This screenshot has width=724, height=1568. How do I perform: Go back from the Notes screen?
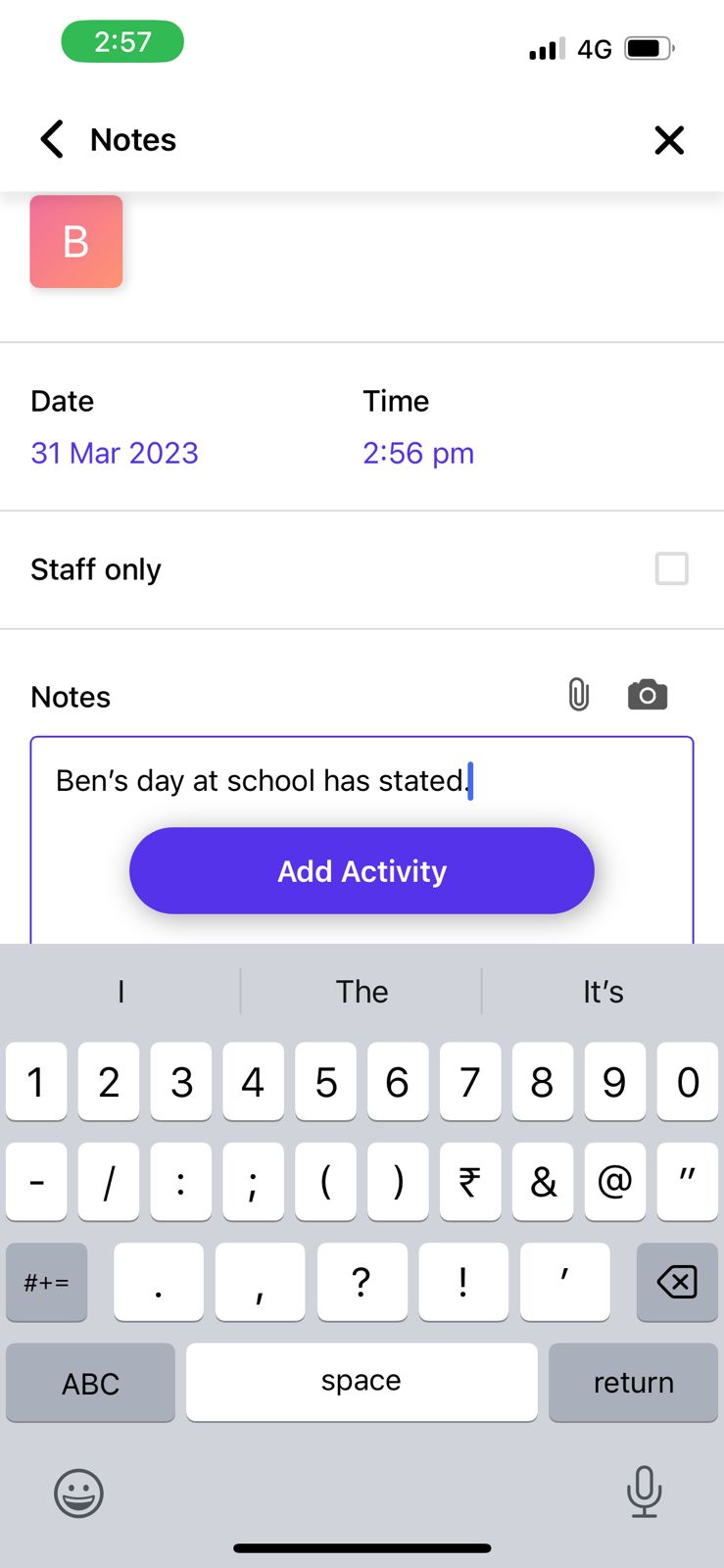pos(53,140)
